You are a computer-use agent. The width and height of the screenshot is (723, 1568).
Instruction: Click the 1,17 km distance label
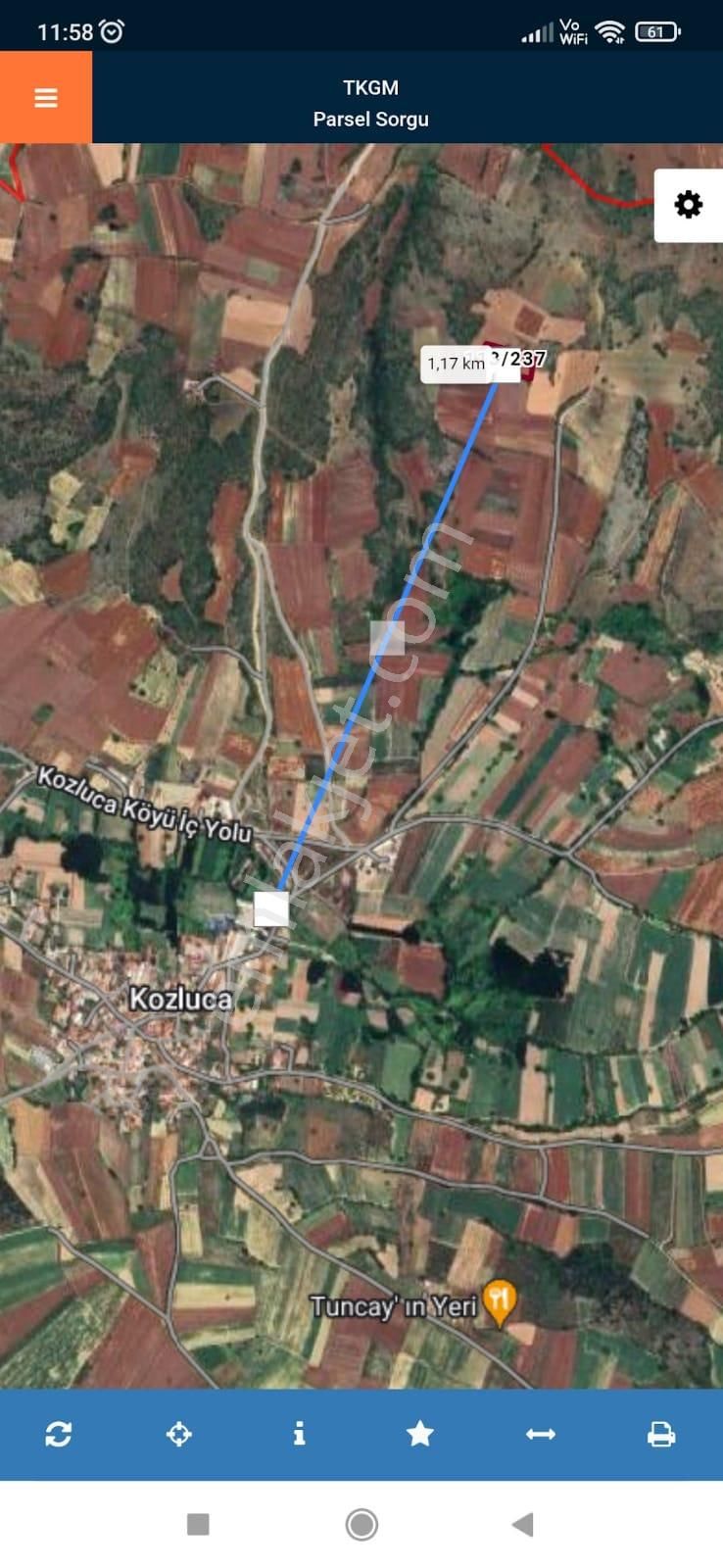coord(457,364)
